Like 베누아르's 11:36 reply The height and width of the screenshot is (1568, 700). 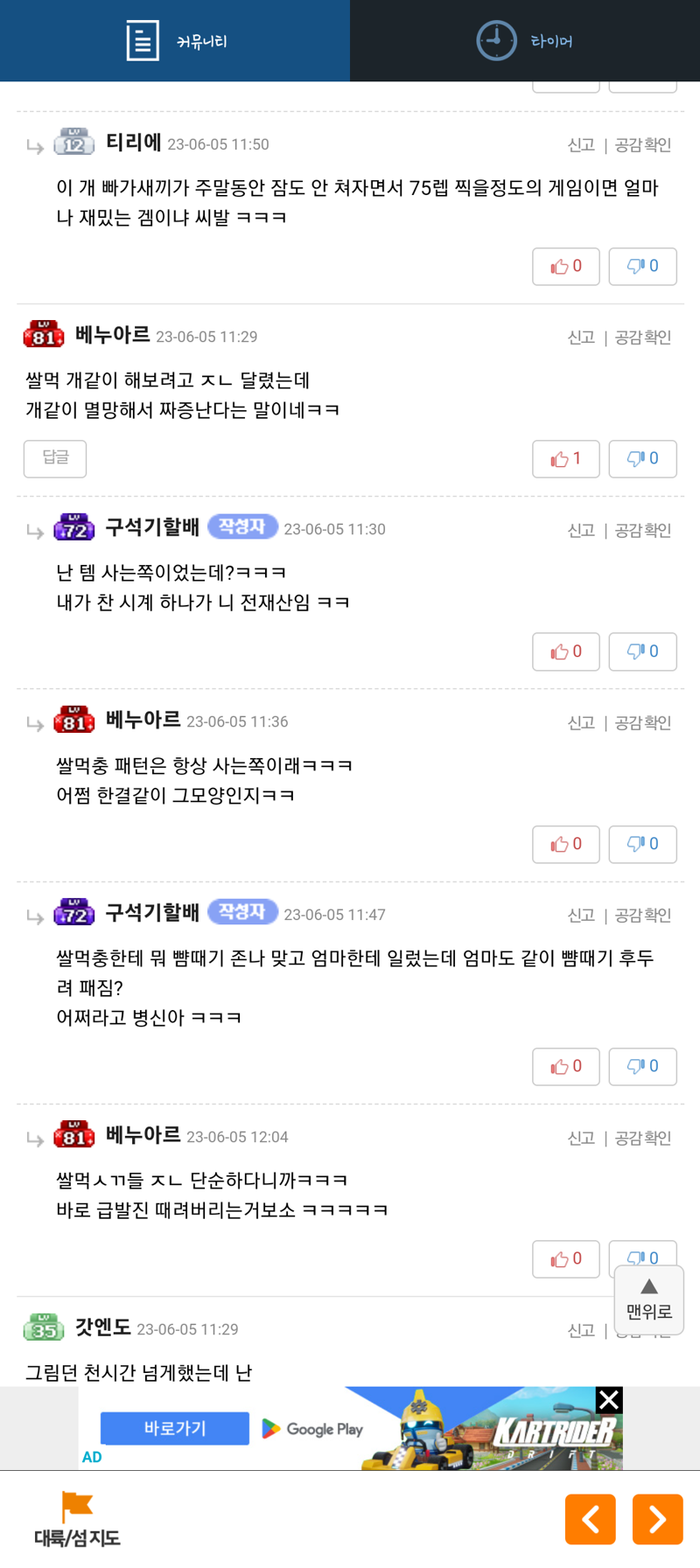pyautogui.click(x=565, y=844)
